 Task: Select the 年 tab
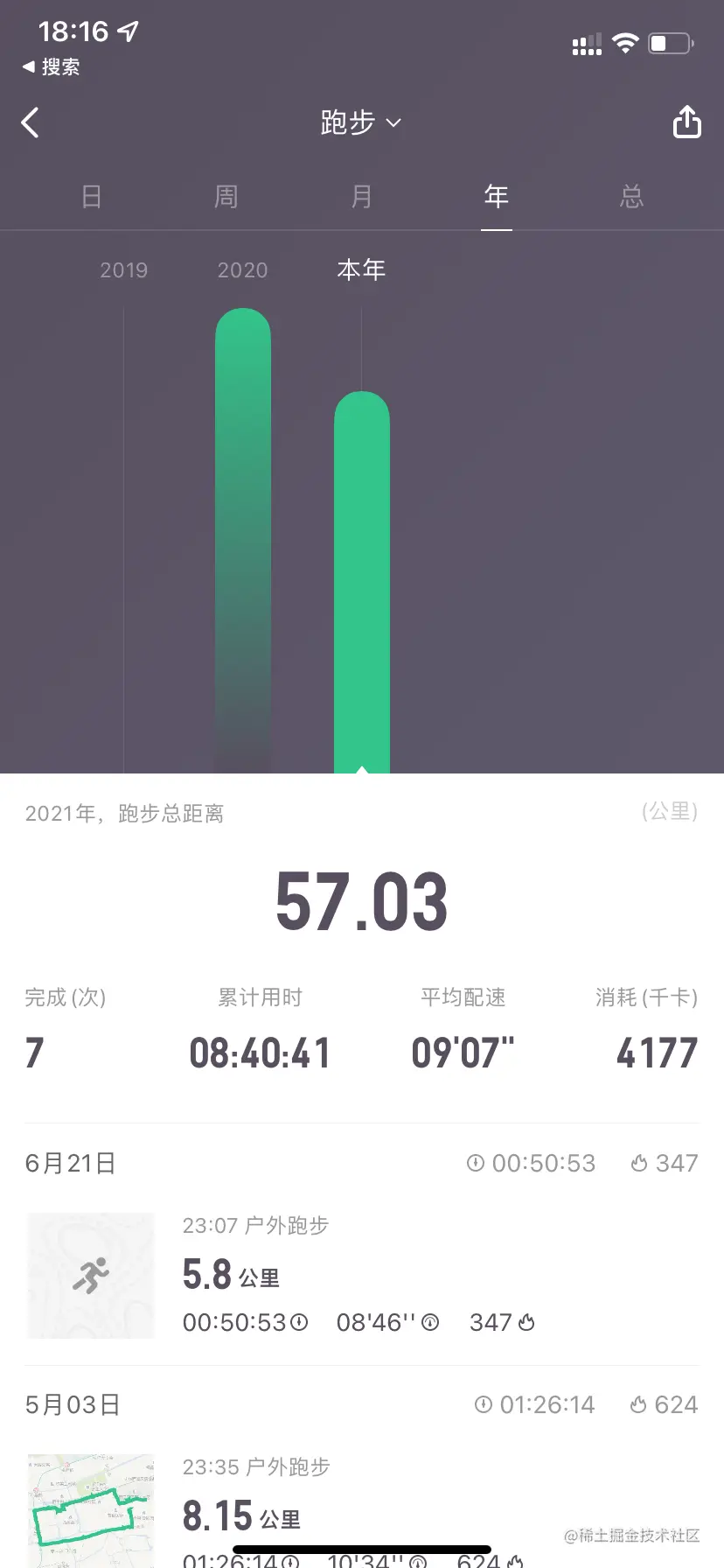[496, 197]
